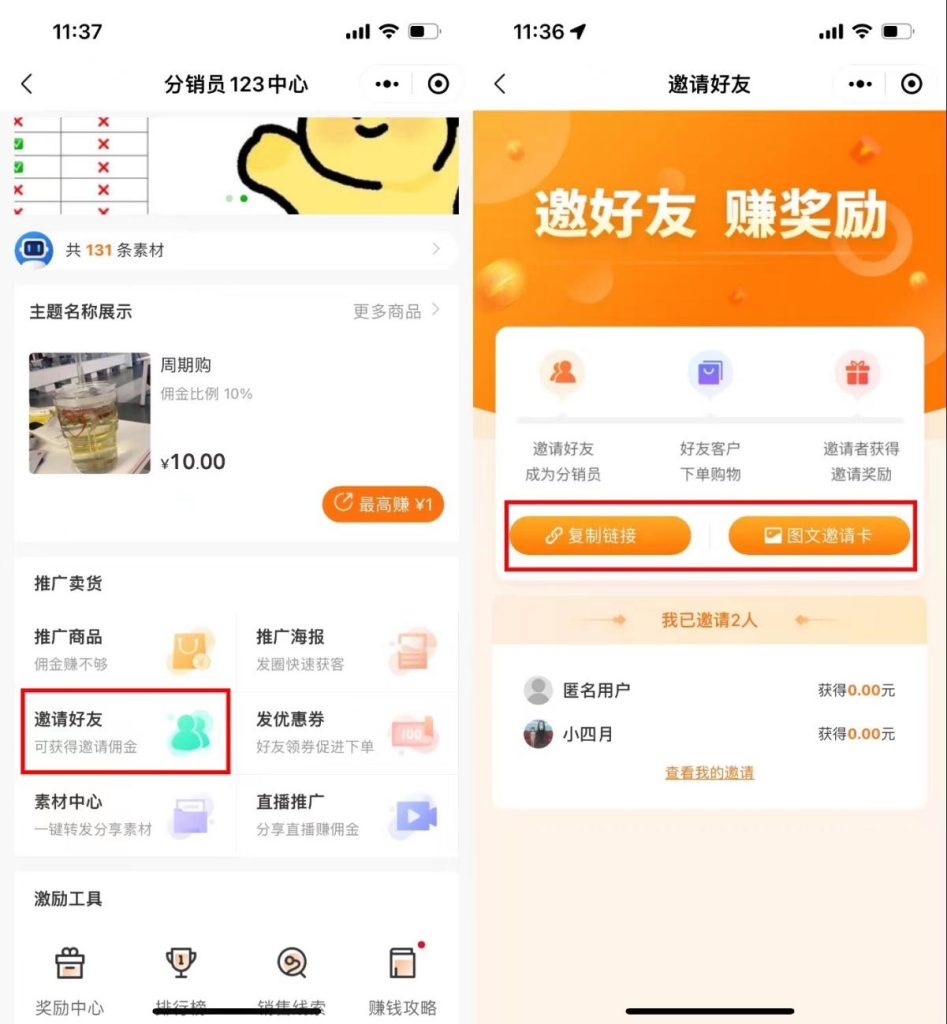The height and width of the screenshot is (1024, 947).
Task: Open 赚钱攻略
Action: click(401, 980)
